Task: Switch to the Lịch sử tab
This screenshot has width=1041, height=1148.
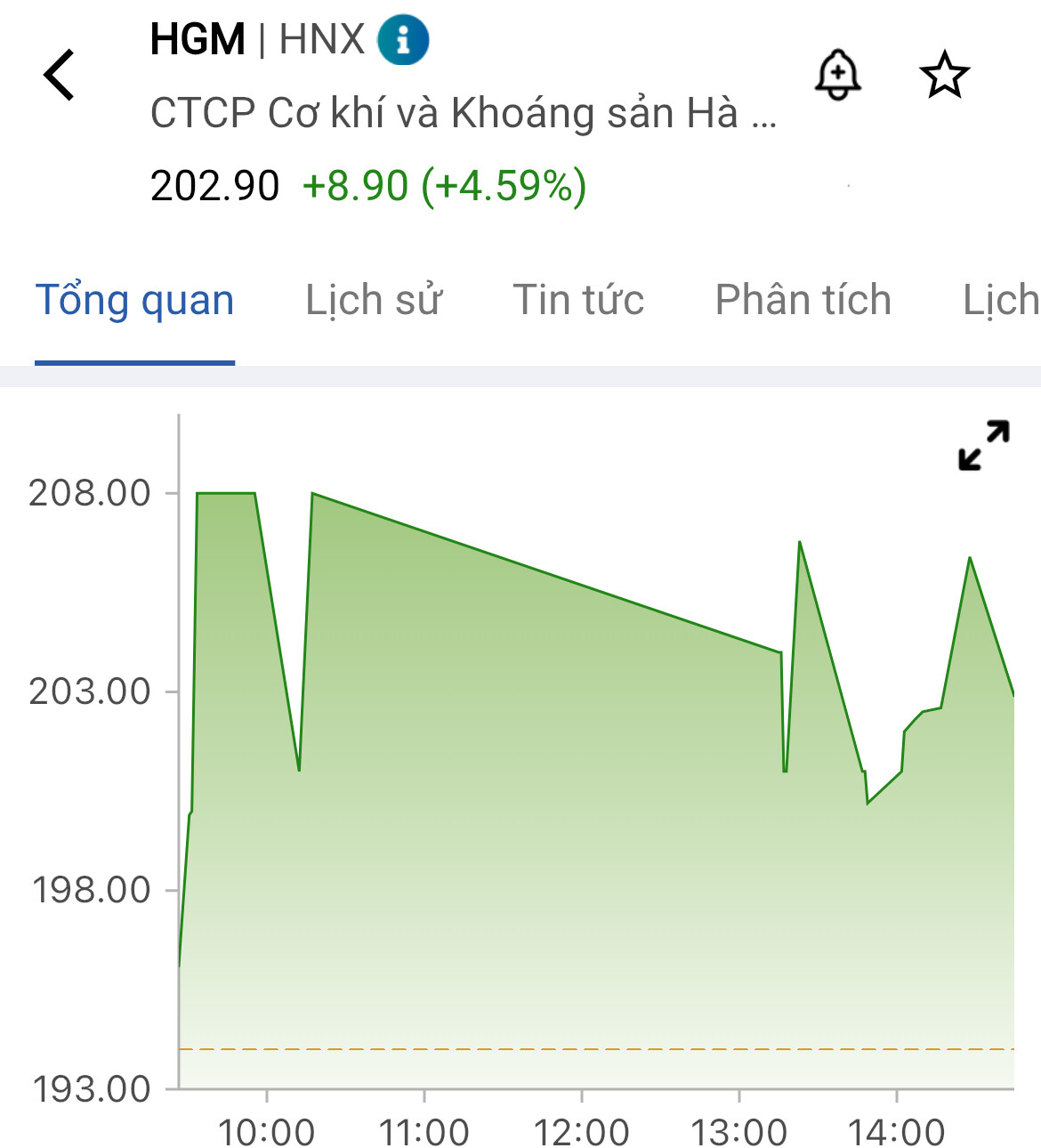Action: click(x=374, y=301)
